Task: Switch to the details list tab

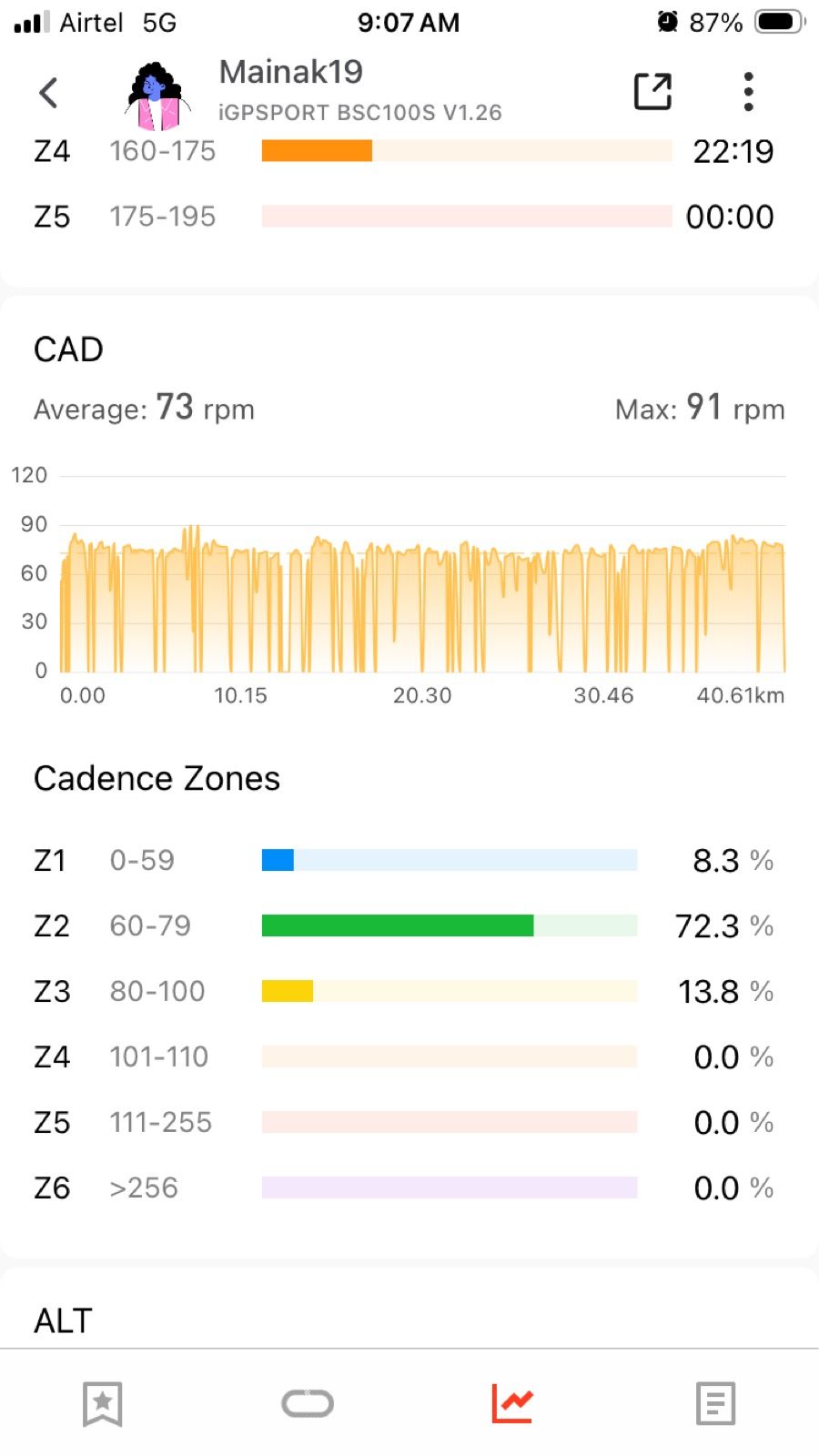Action: (x=716, y=1403)
